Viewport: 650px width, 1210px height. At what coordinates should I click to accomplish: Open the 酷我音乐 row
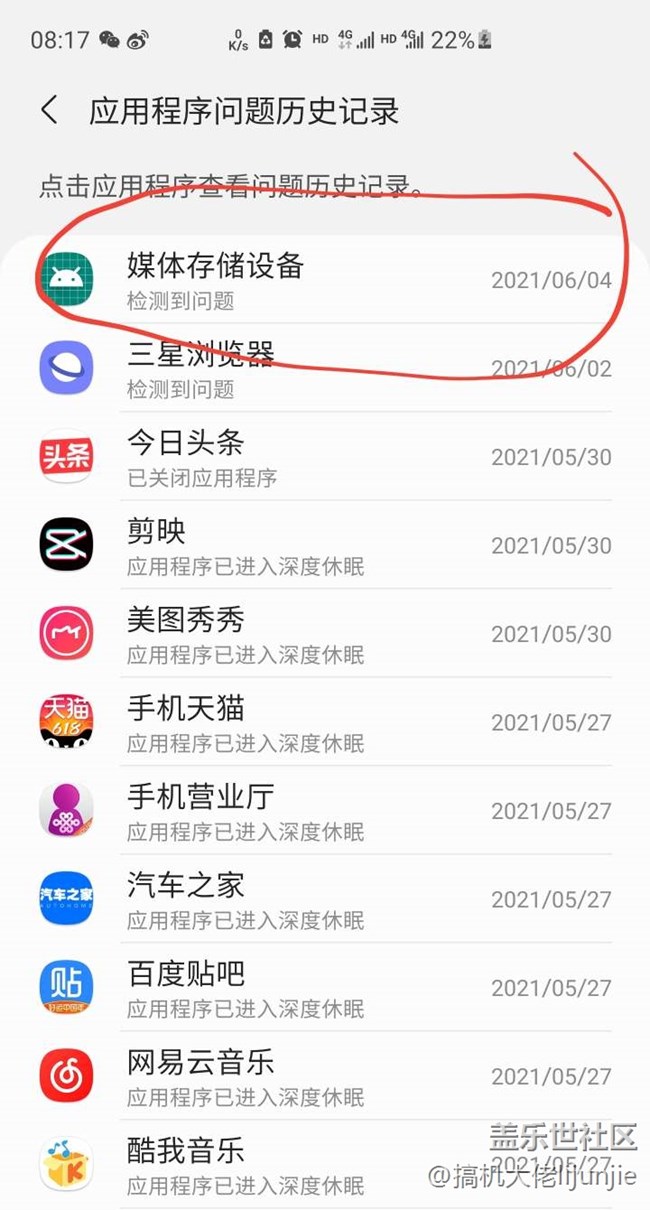(325, 1164)
